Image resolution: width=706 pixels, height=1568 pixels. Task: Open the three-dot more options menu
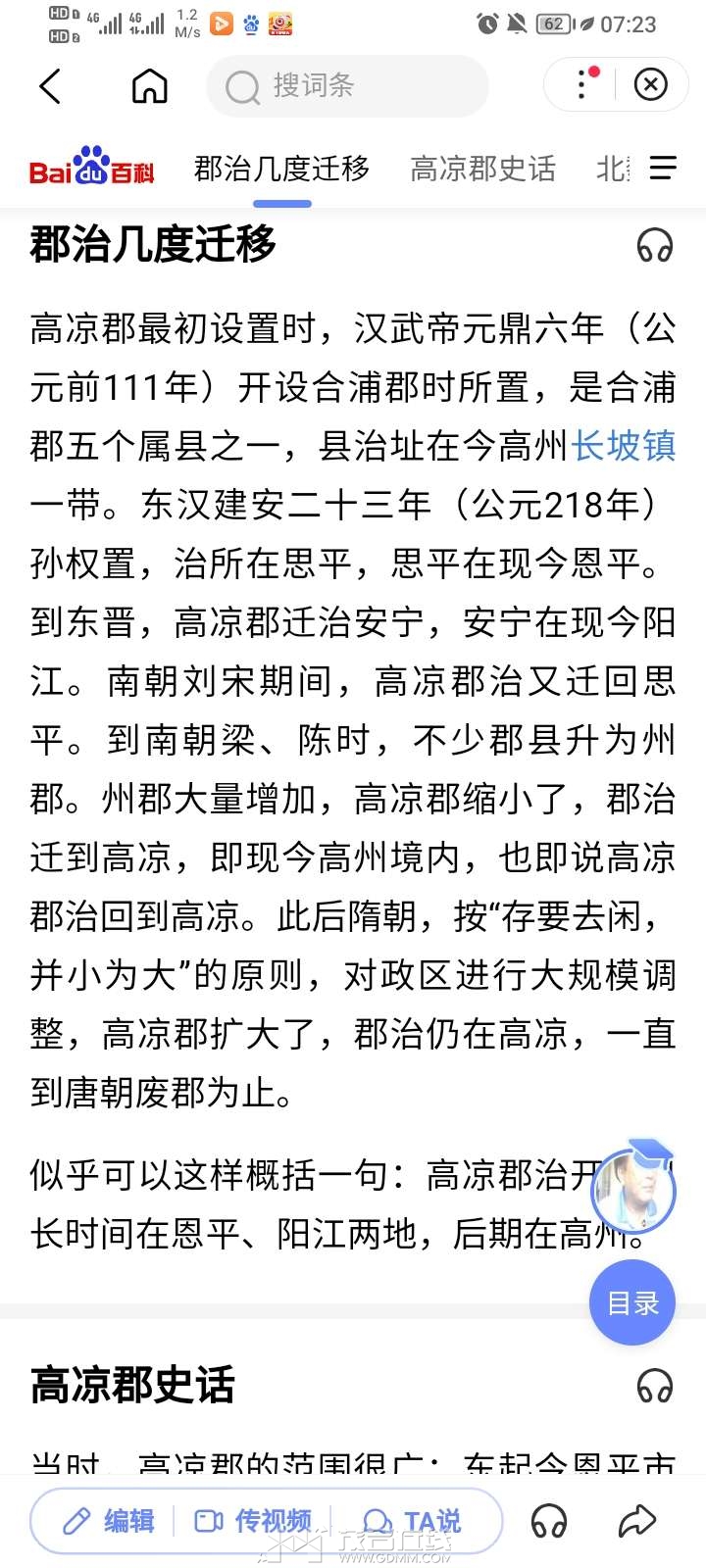click(x=583, y=85)
